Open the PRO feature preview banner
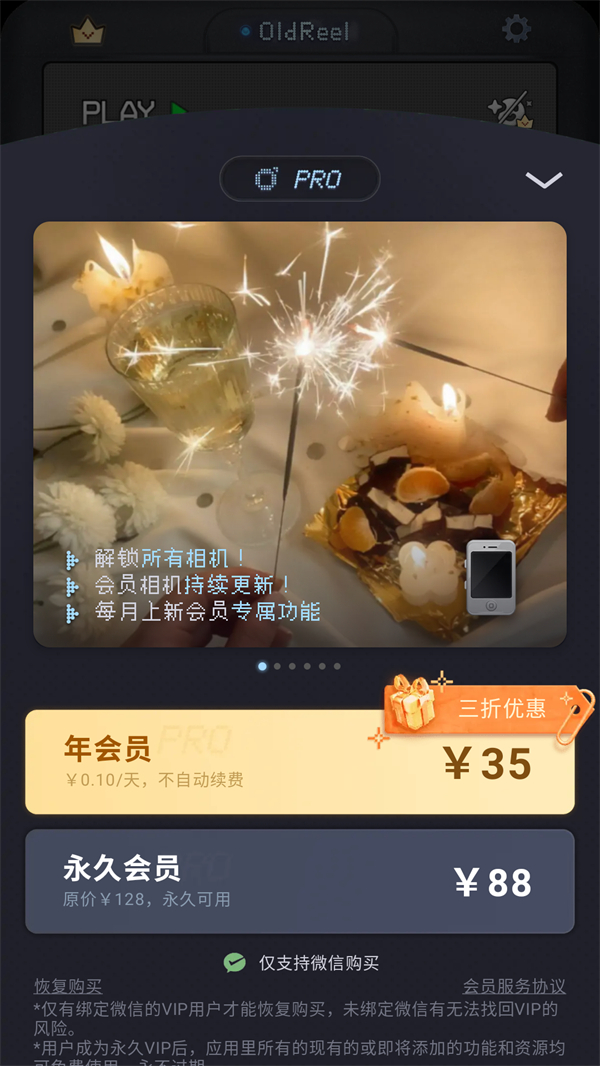This screenshot has width=600, height=1066. 299,434
